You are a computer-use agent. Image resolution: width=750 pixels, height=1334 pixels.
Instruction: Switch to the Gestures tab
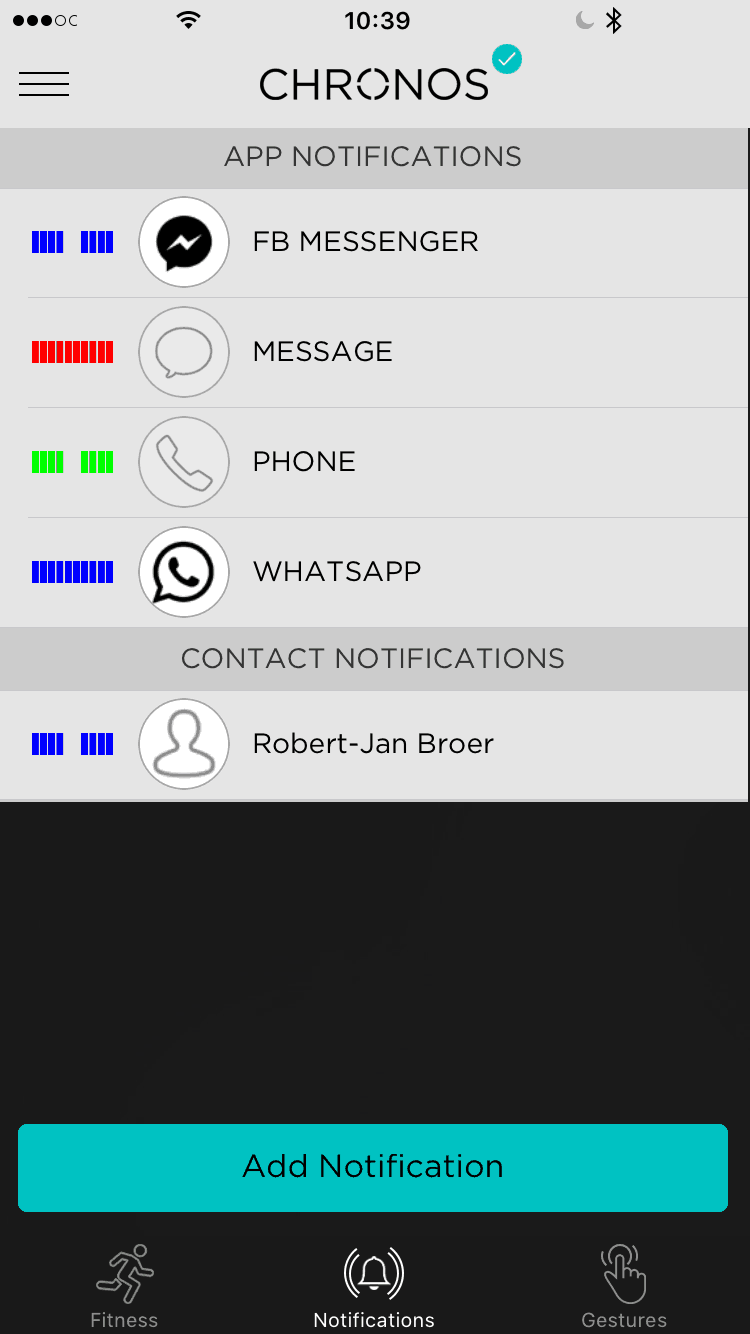coord(624,1286)
